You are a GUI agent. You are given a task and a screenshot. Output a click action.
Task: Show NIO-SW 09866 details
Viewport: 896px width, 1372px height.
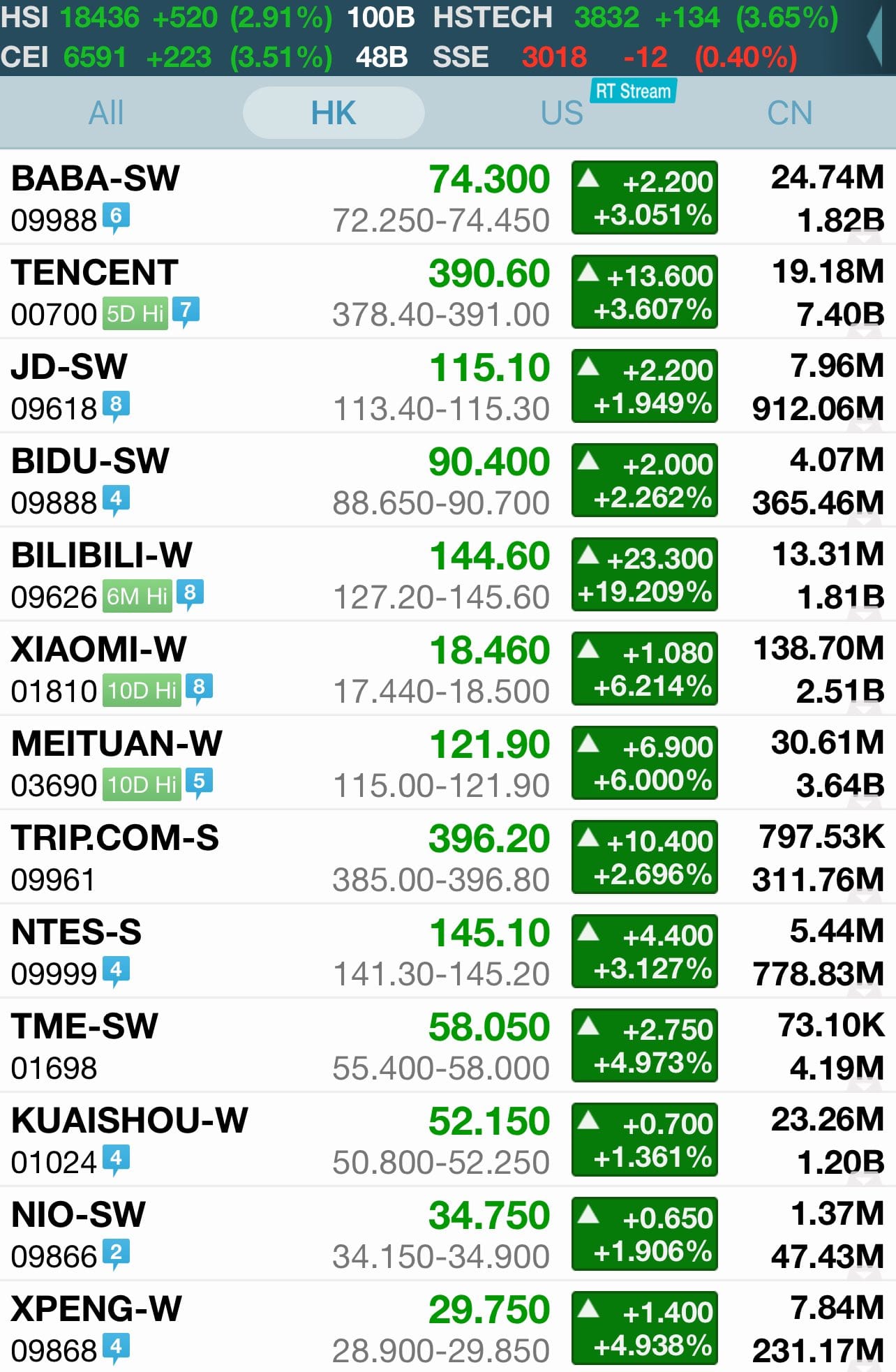[x=78, y=1215]
